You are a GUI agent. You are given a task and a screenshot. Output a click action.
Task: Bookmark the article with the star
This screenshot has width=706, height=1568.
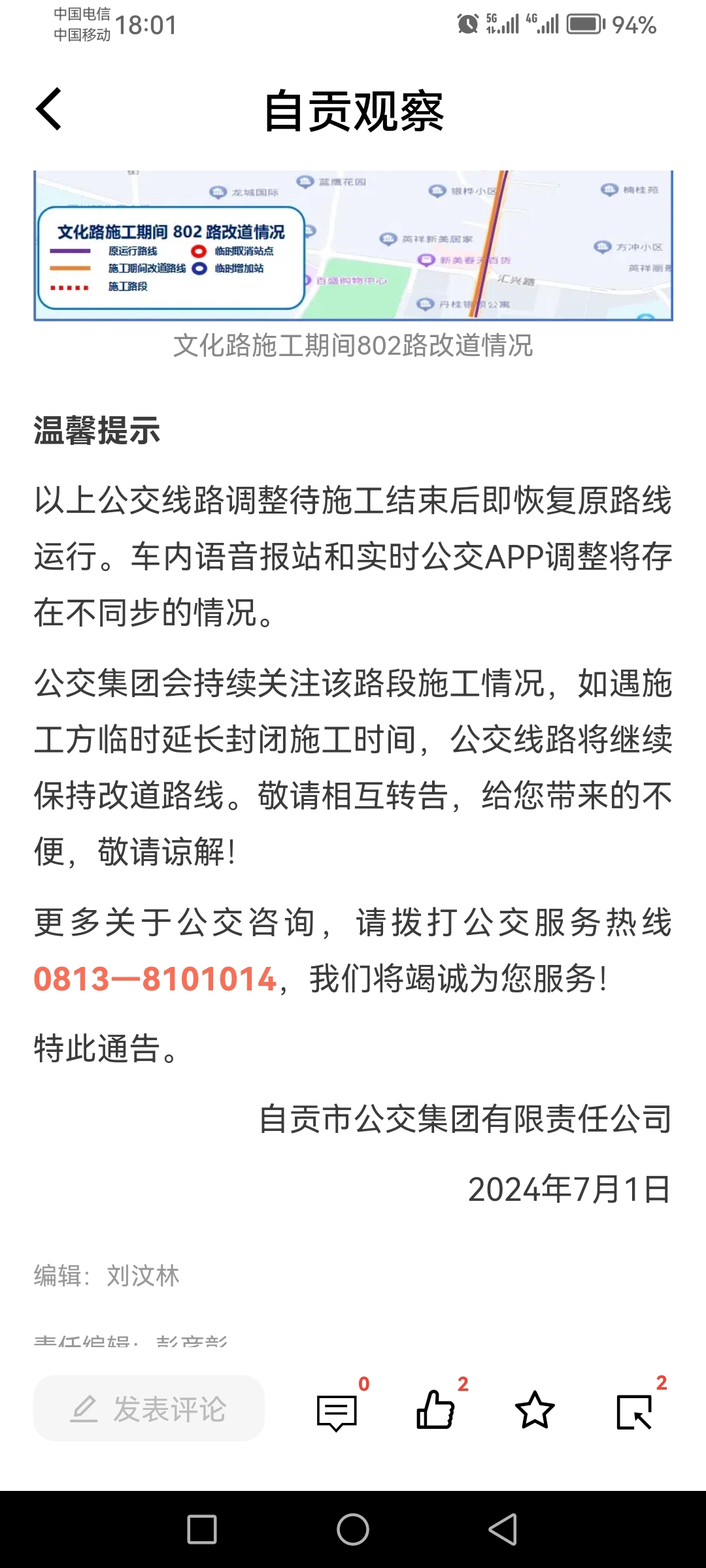(535, 1410)
